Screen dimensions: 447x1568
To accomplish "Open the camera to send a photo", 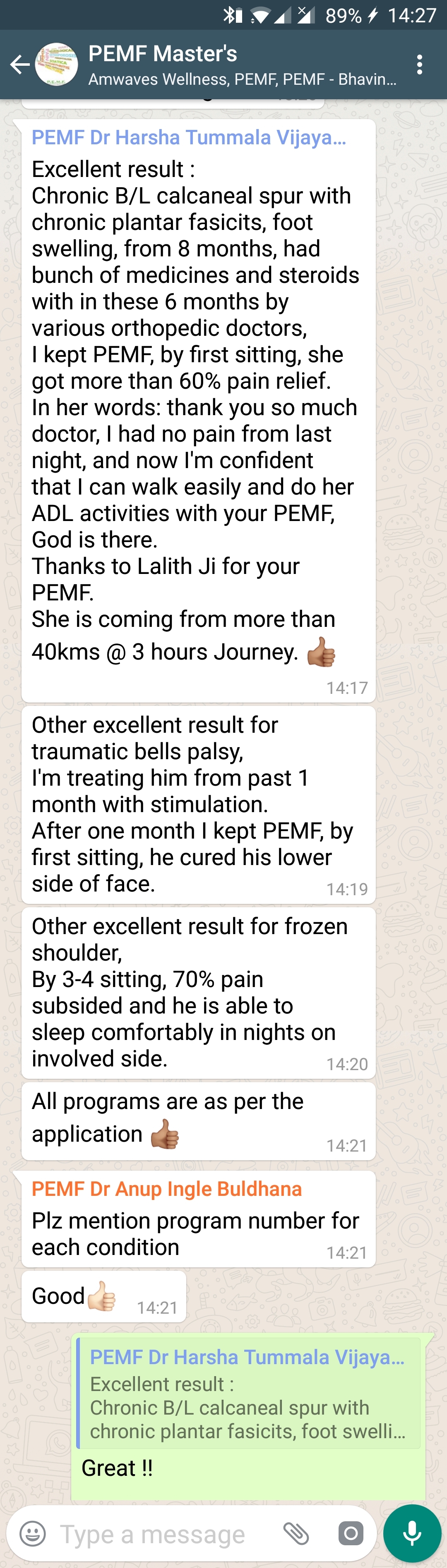I will click(x=351, y=1533).
